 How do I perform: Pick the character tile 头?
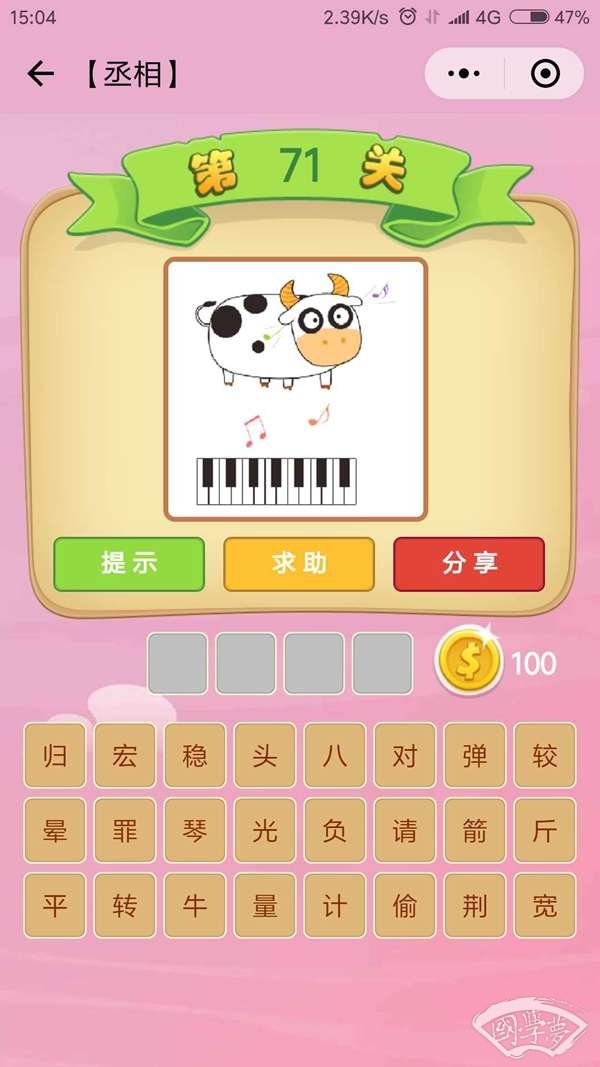click(x=265, y=755)
